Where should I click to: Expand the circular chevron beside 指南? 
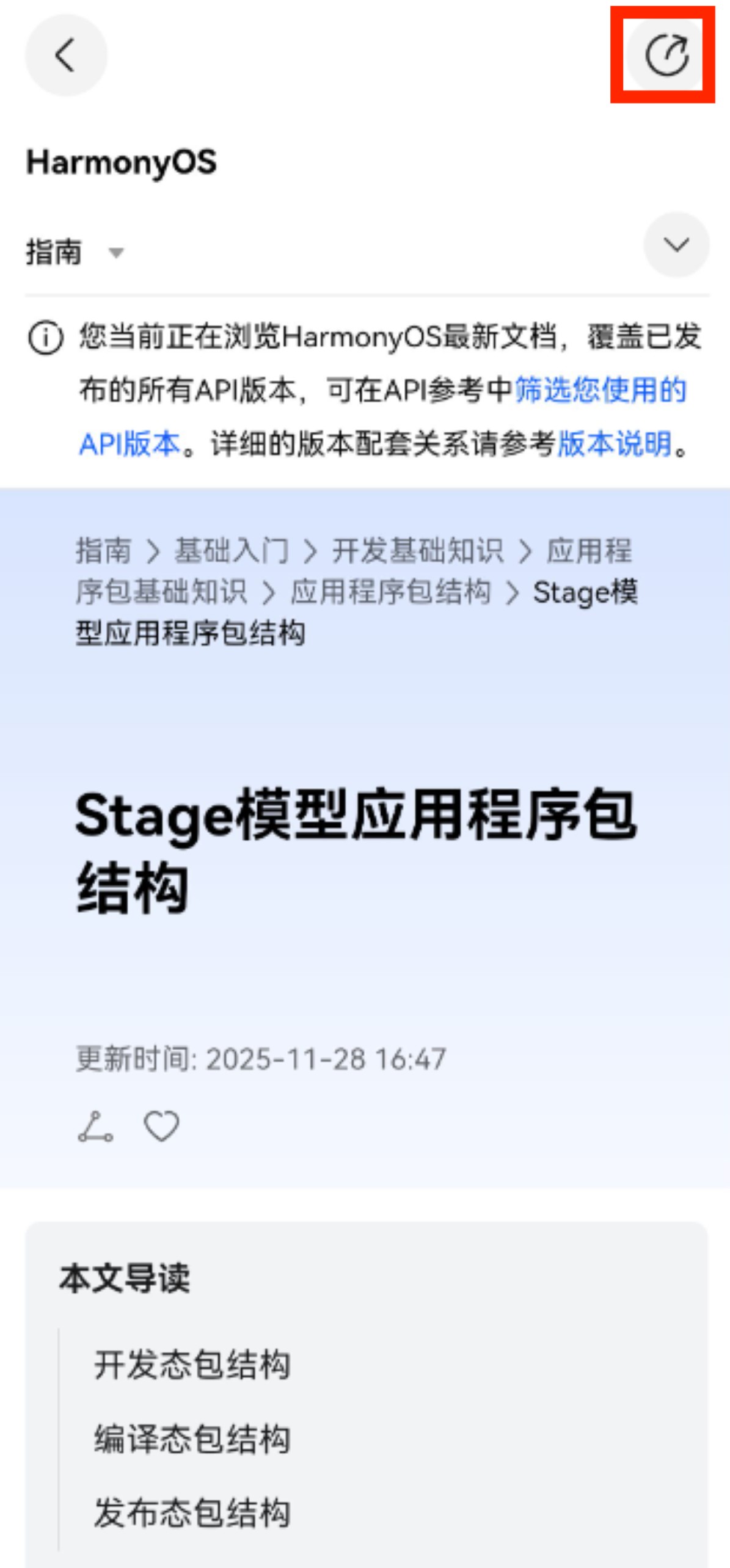tap(676, 245)
